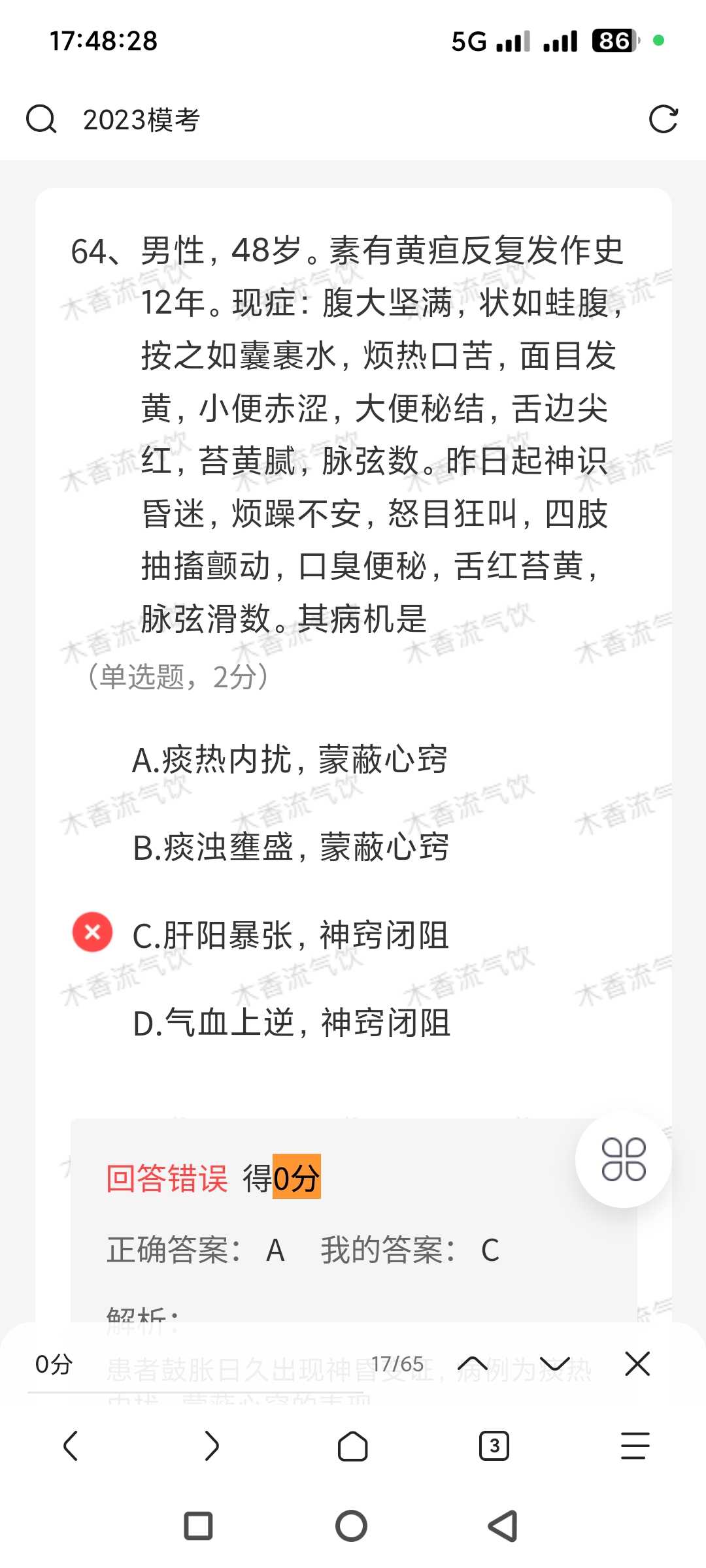Tap the system recent apps square button
This screenshot has width=706, height=1568.
pos(198,1526)
